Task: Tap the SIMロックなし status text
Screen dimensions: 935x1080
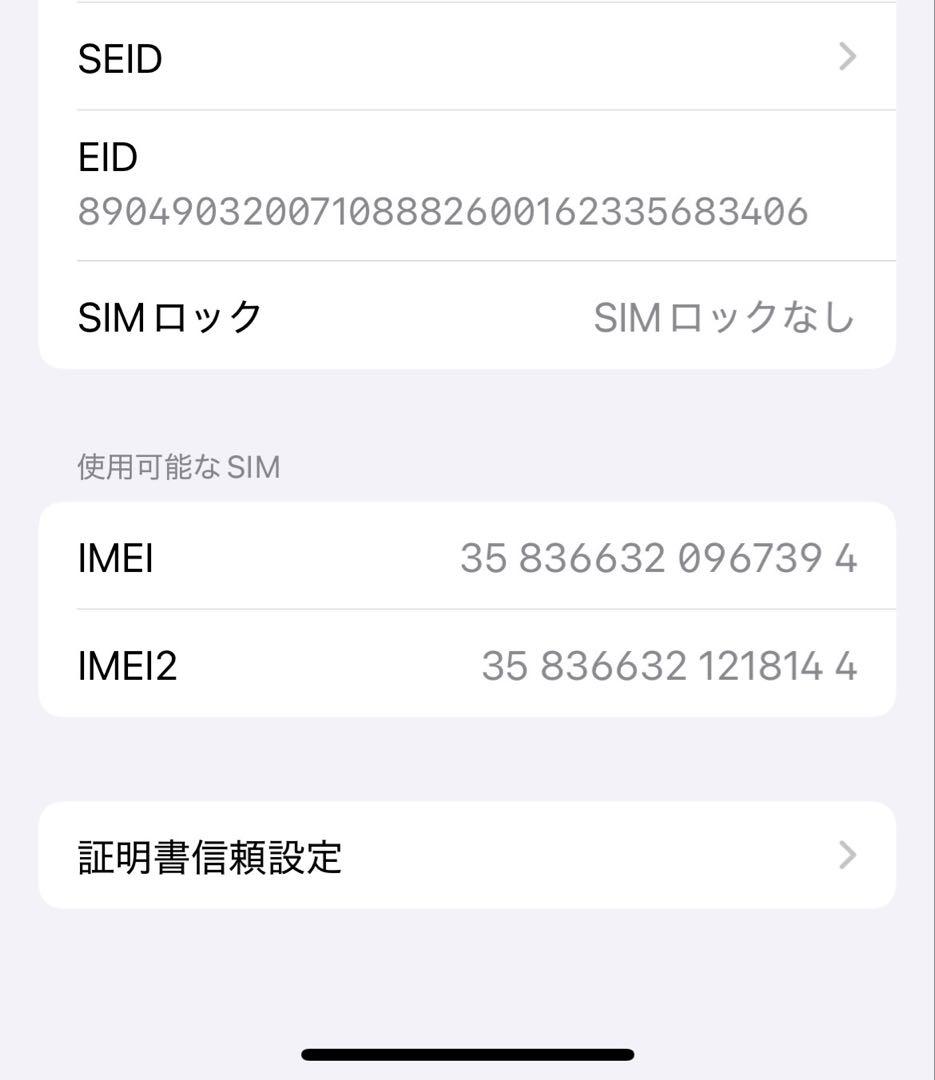Action: pos(726,315)
